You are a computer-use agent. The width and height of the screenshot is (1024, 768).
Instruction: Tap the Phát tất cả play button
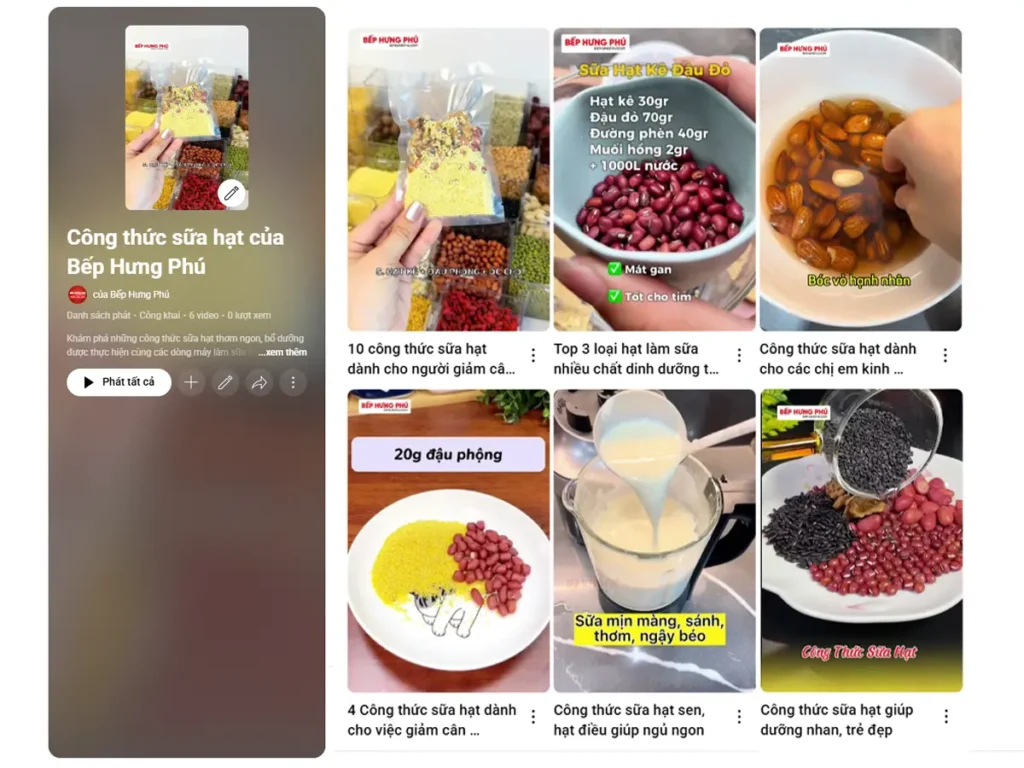119,382
